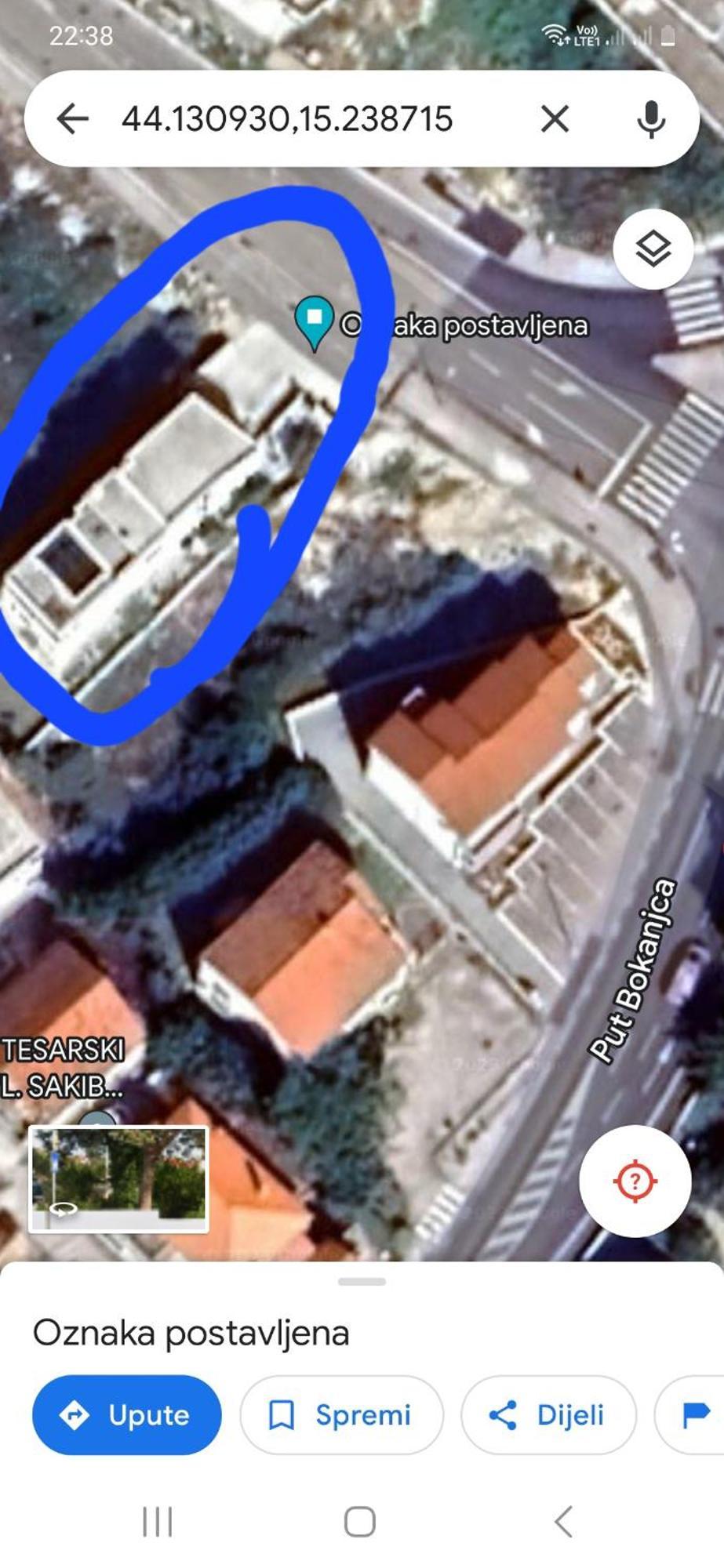The width and height of the screenshot is (724, 1568).
Task: Open the Street View preview thumbnail
Action: point(118,1179)
